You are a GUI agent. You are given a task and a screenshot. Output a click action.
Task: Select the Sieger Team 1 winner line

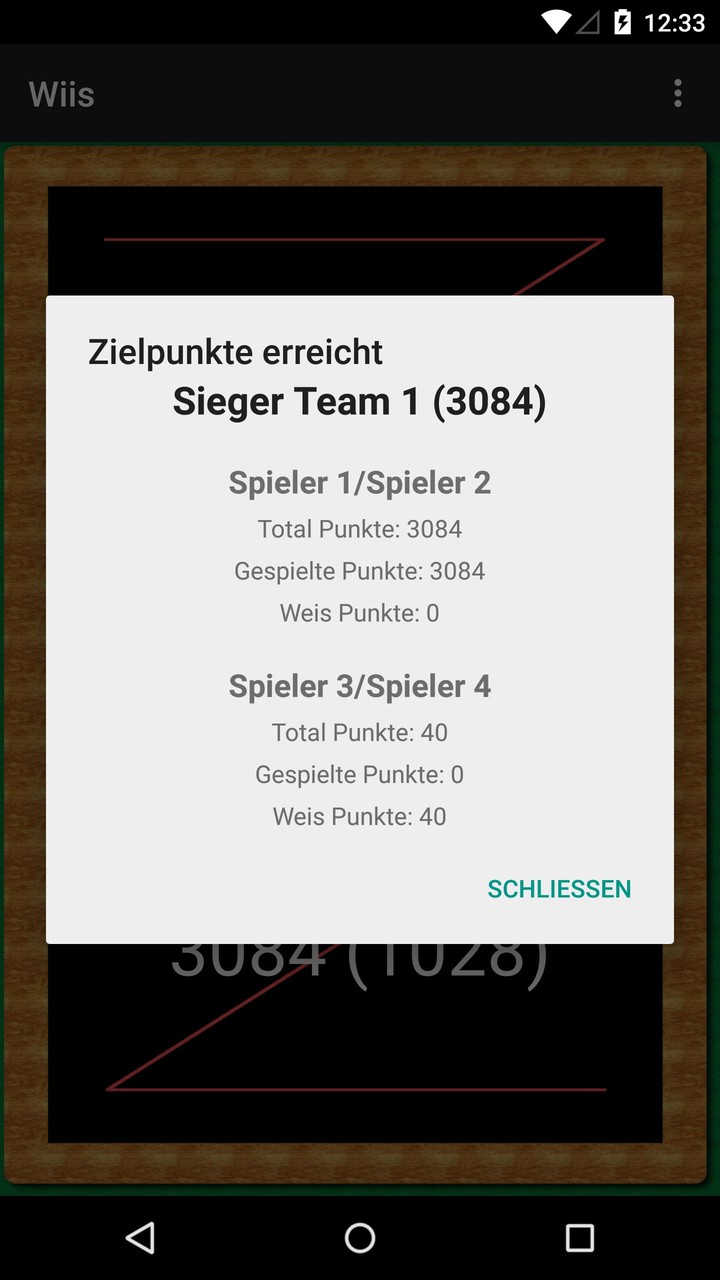click(x=360, y=400)
